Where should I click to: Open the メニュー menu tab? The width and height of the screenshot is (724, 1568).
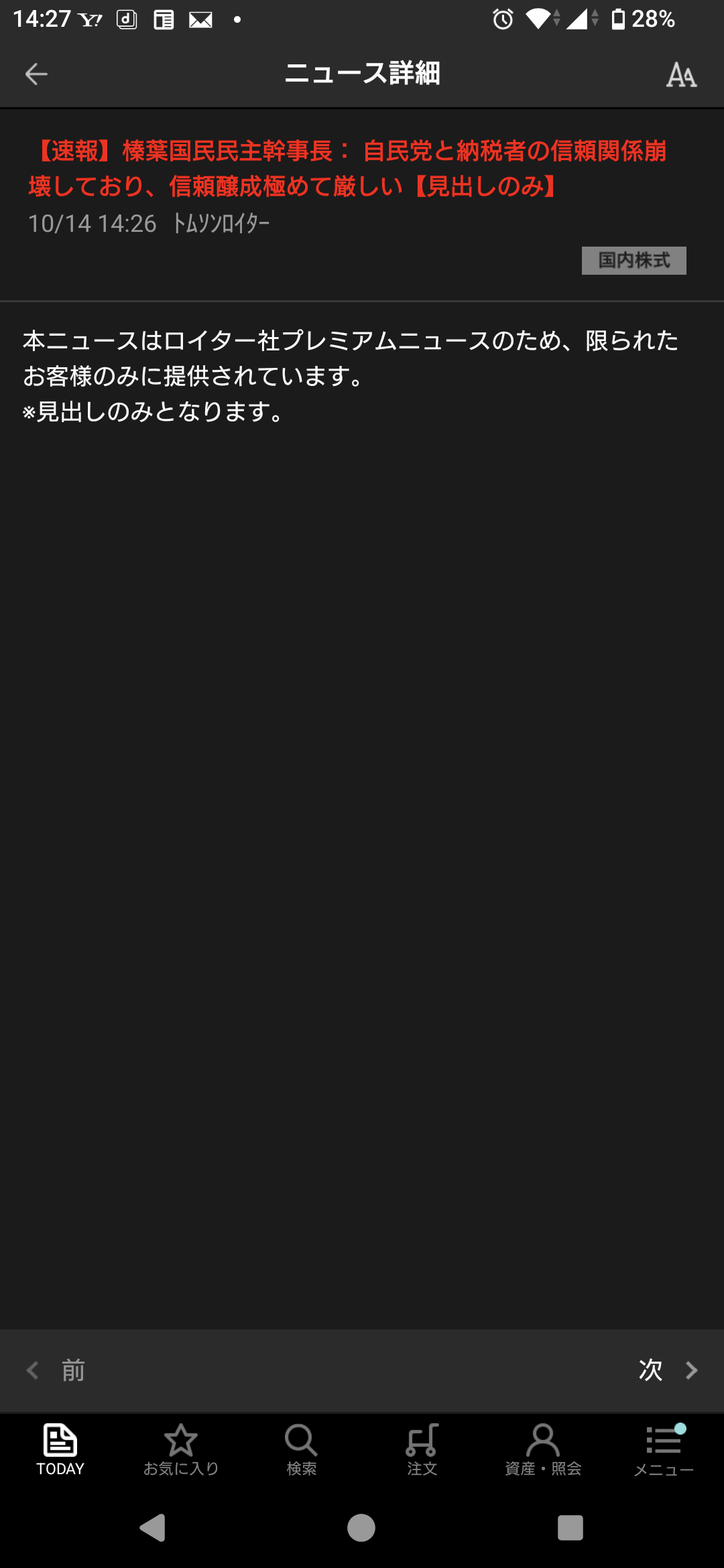[x=664, y=1450]
